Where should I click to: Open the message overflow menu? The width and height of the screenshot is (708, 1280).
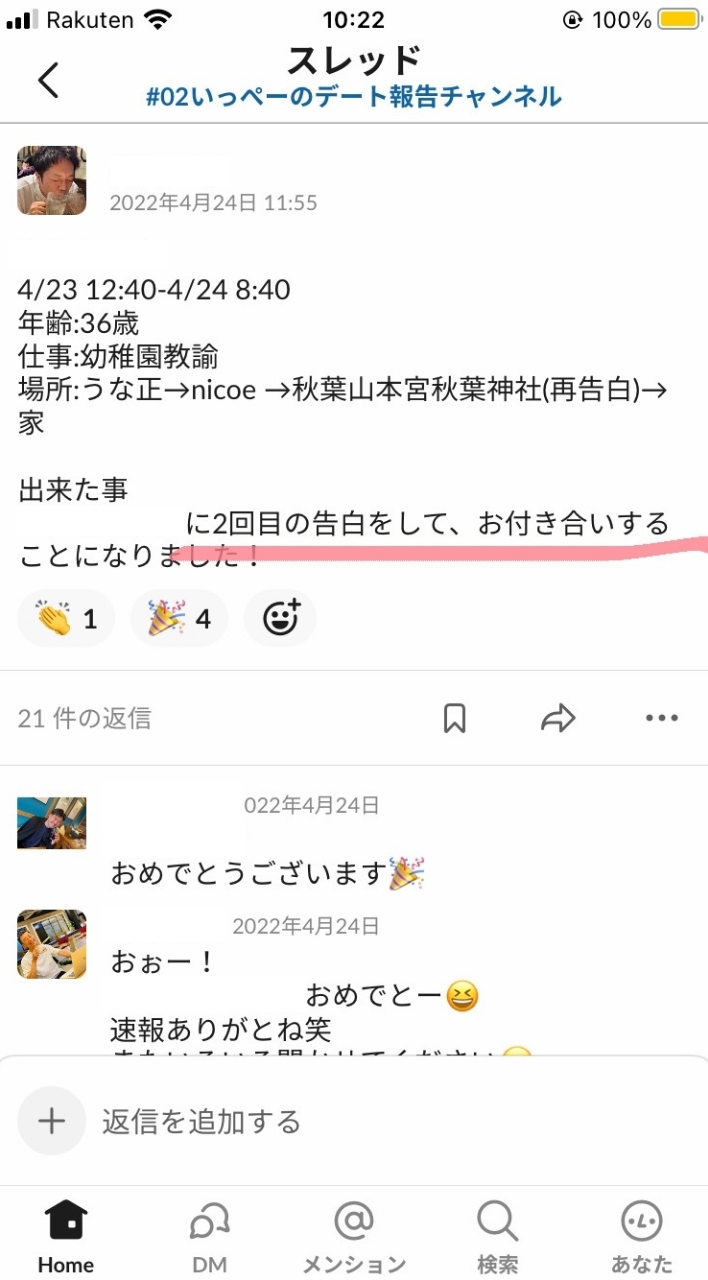pyautogui.click(x=661, y=717)
